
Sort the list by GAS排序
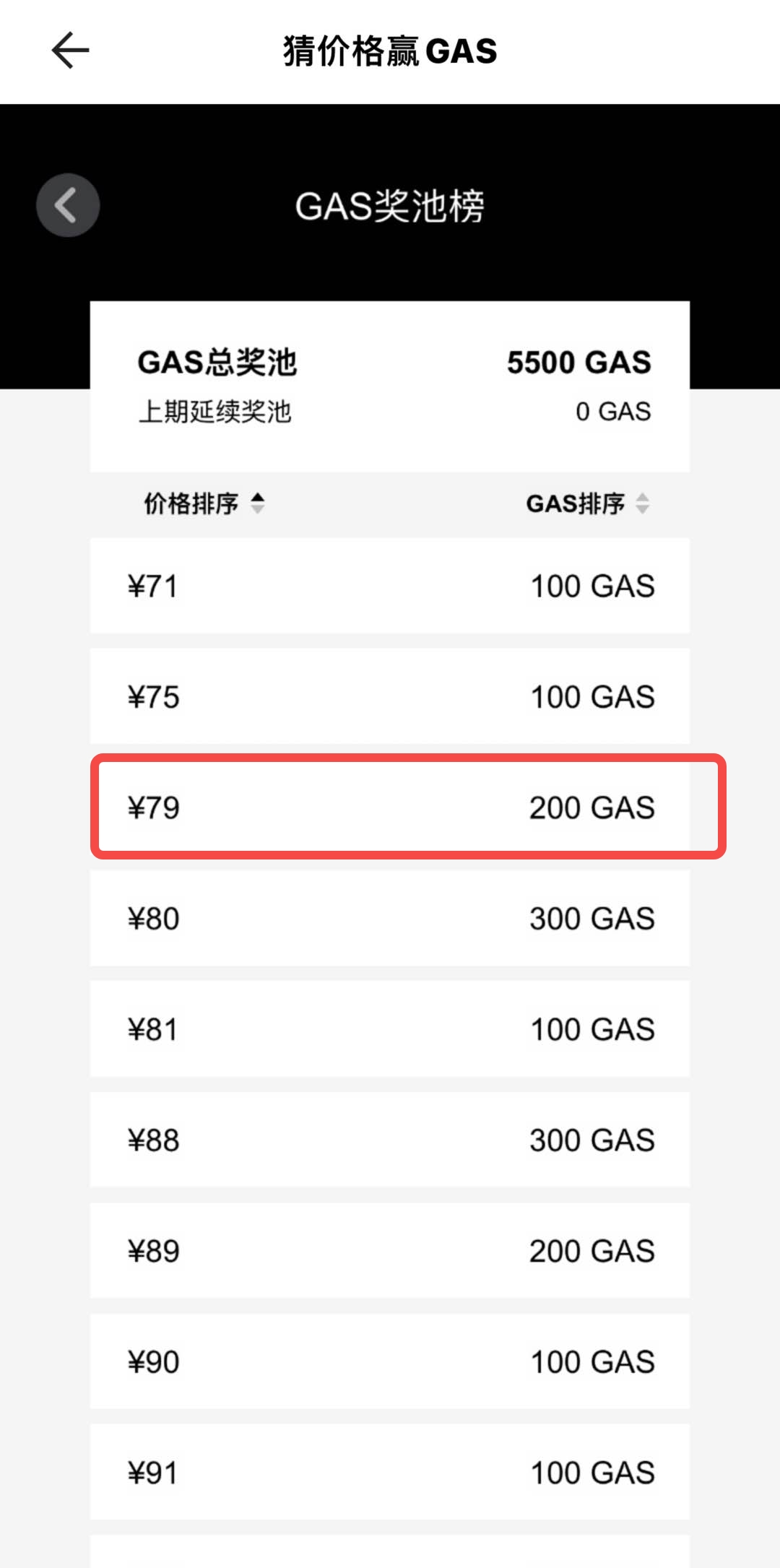click(587, 503)
